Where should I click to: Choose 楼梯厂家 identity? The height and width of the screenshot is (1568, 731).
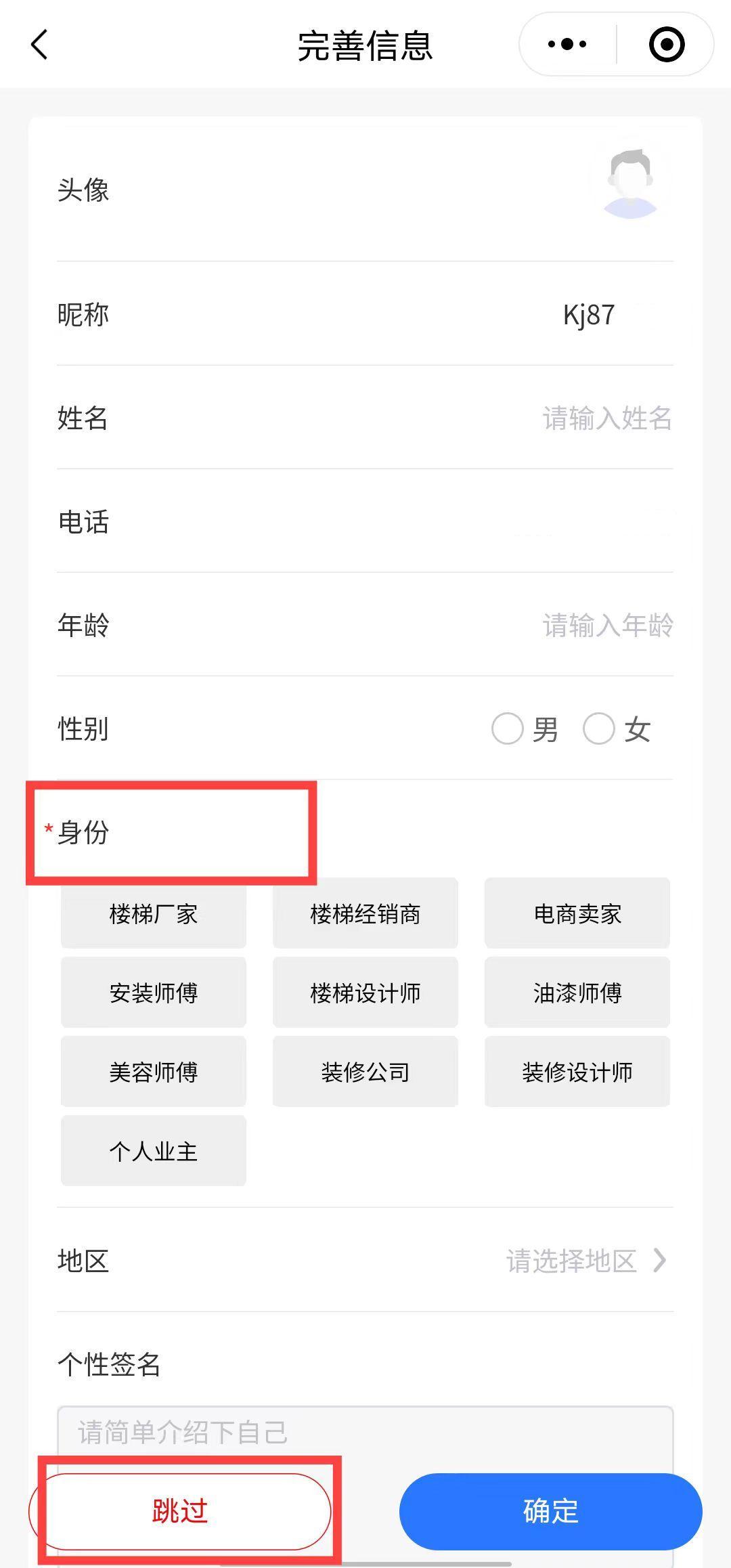pos(154,914)
